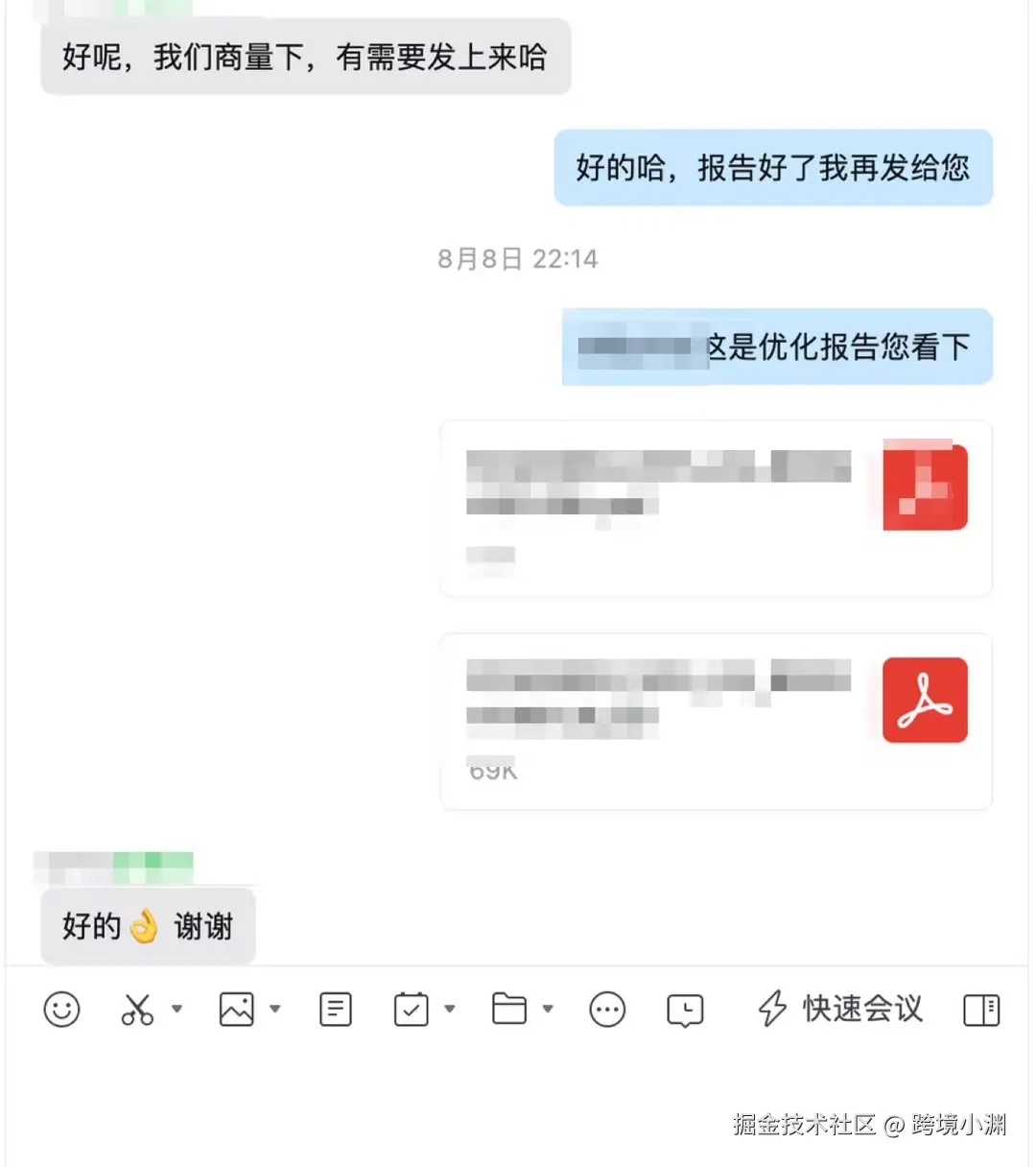
Task: Tap the scissors screenshot tool
Action: (137, 1009)
